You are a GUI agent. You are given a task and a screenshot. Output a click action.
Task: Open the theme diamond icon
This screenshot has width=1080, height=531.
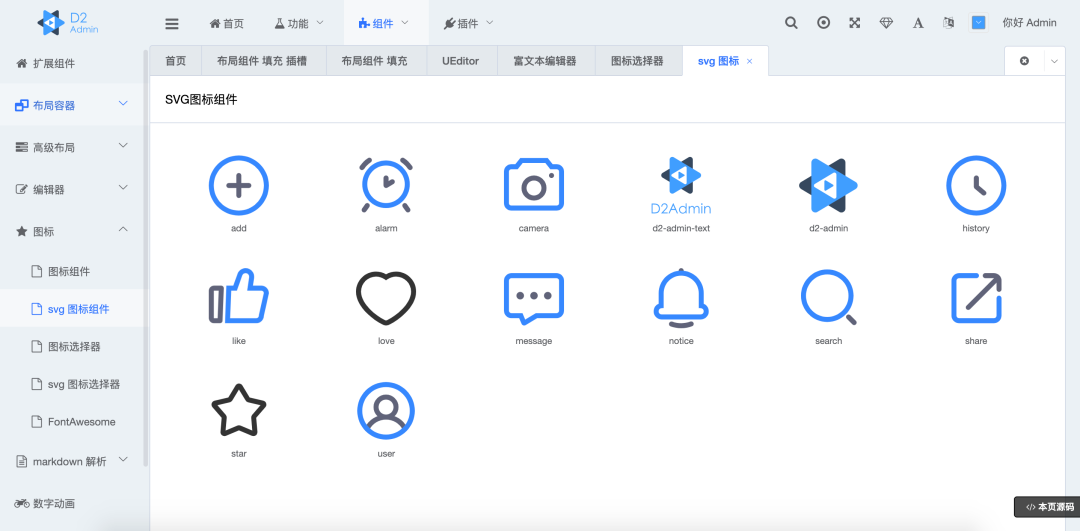886,23
